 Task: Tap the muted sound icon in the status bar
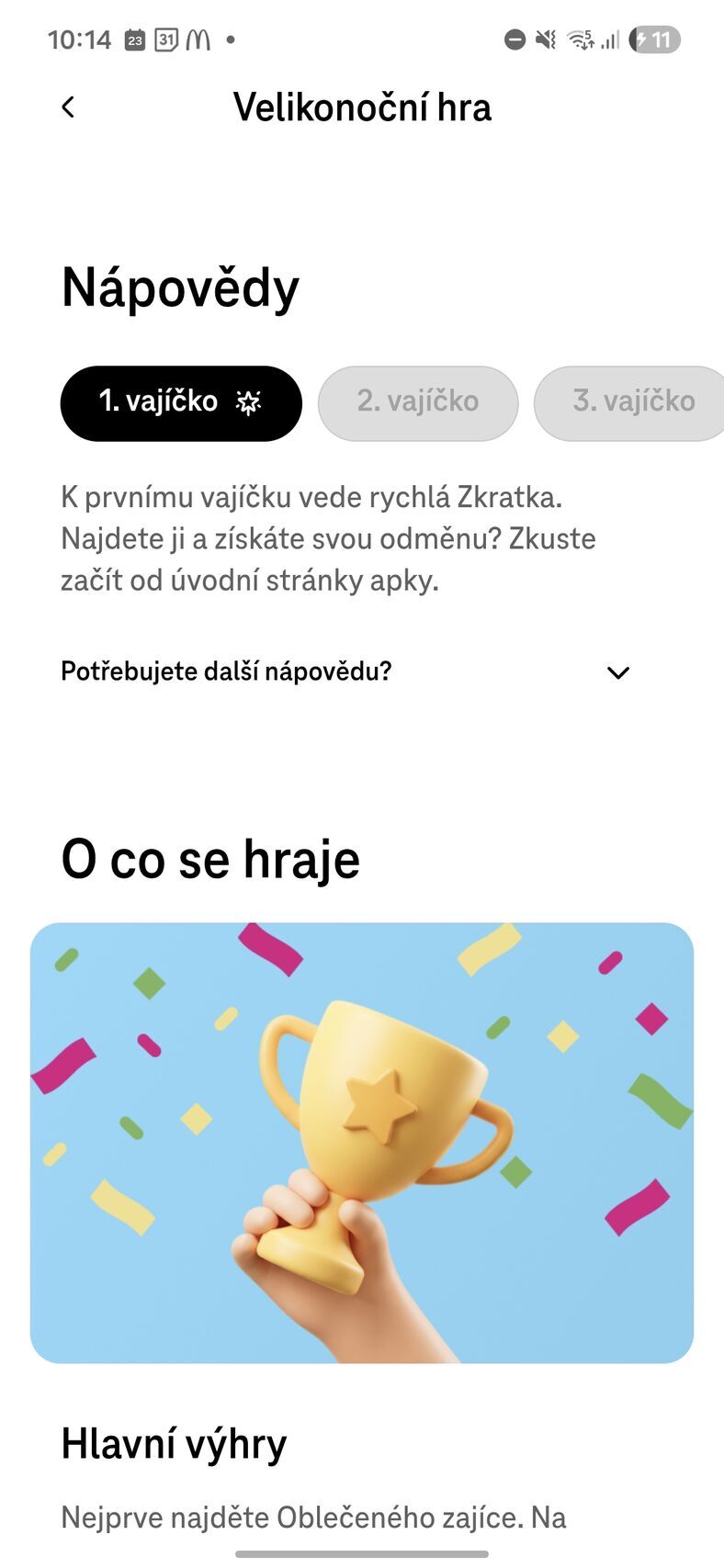click(546, 39)
